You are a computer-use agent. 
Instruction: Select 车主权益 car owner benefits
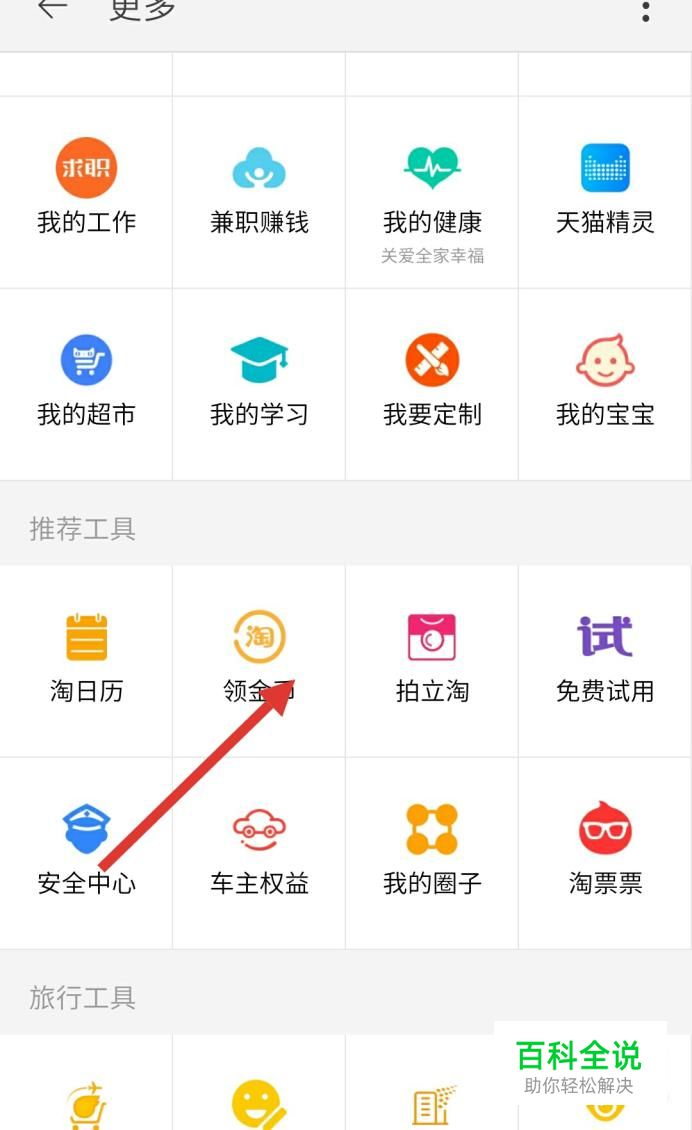pos(259,853)
